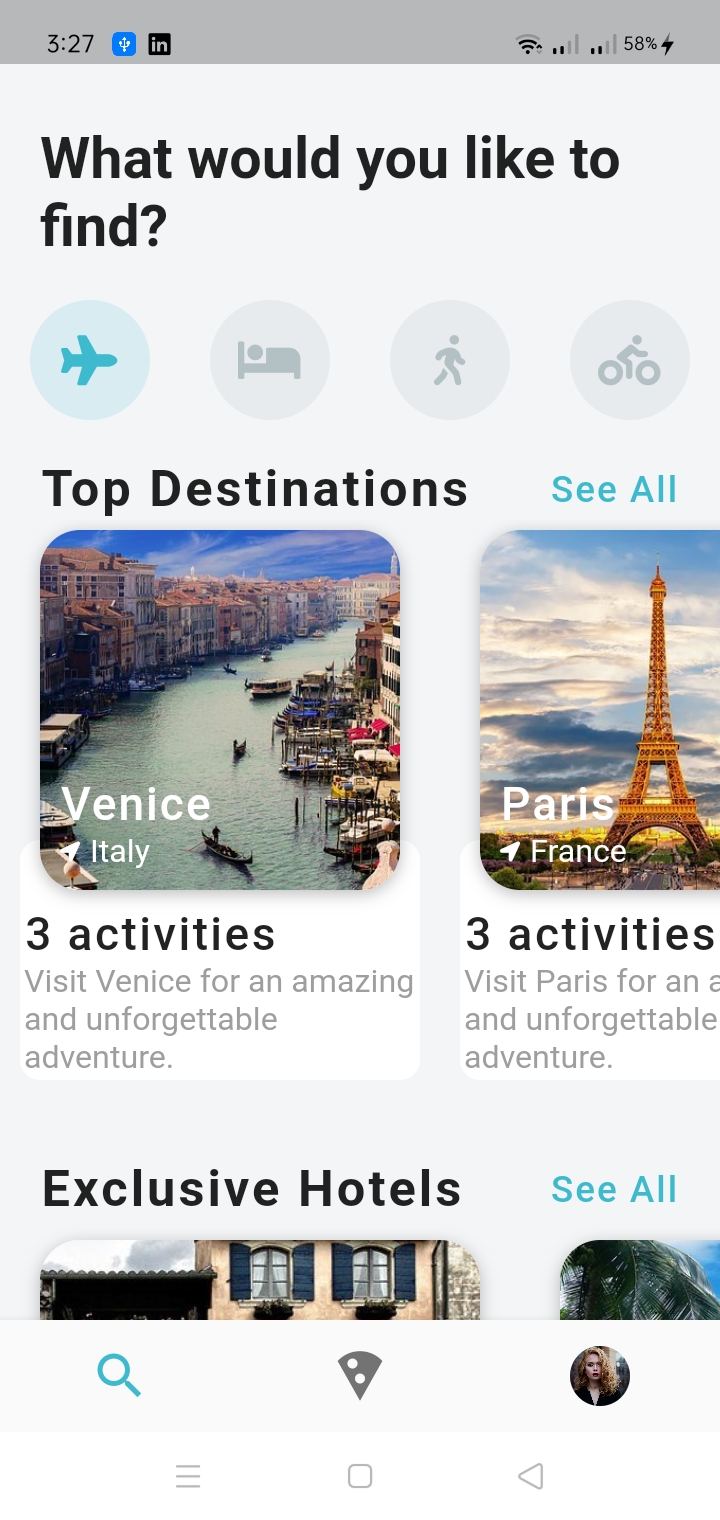Open the Paris, France destination card
720x1520 pixels.
[x=600, y=710]
